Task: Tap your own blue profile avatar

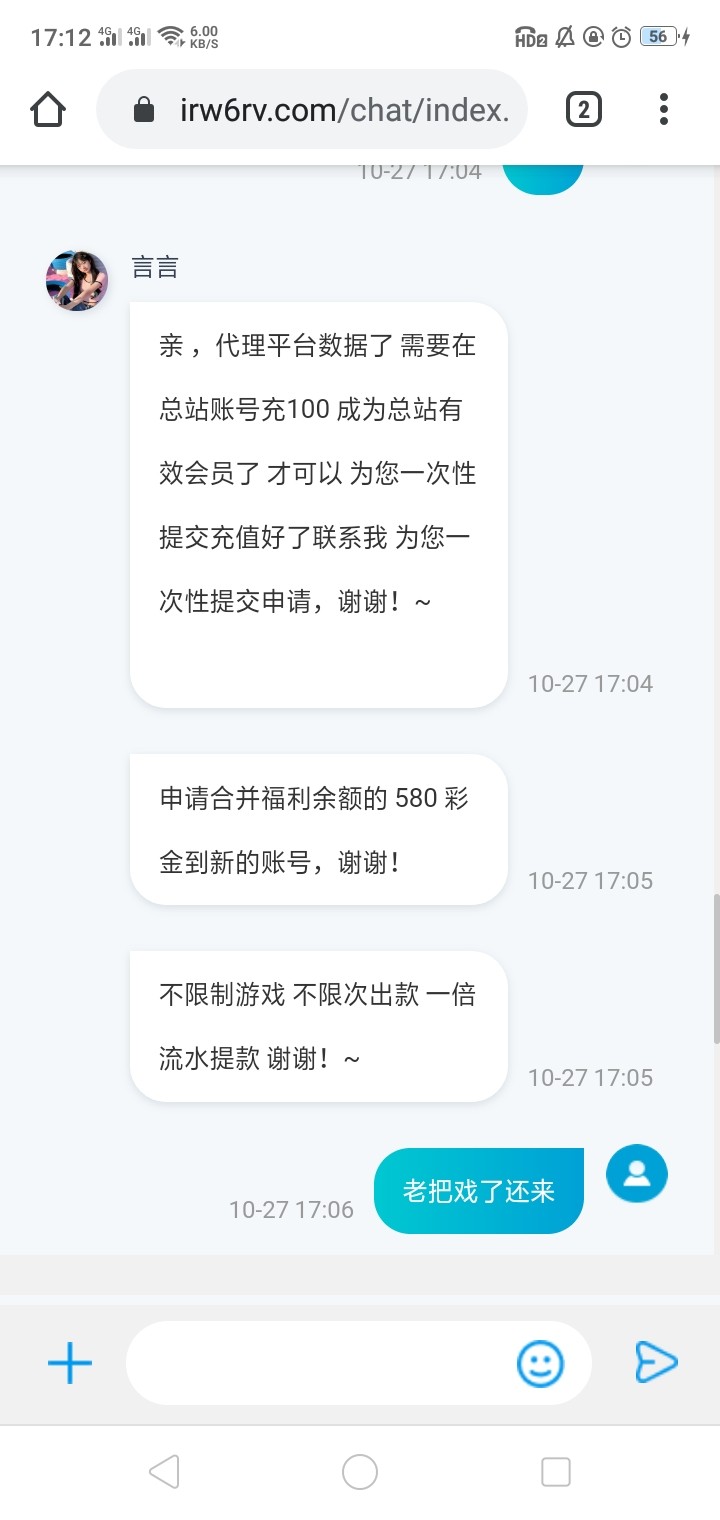Action: (637, 1174)
